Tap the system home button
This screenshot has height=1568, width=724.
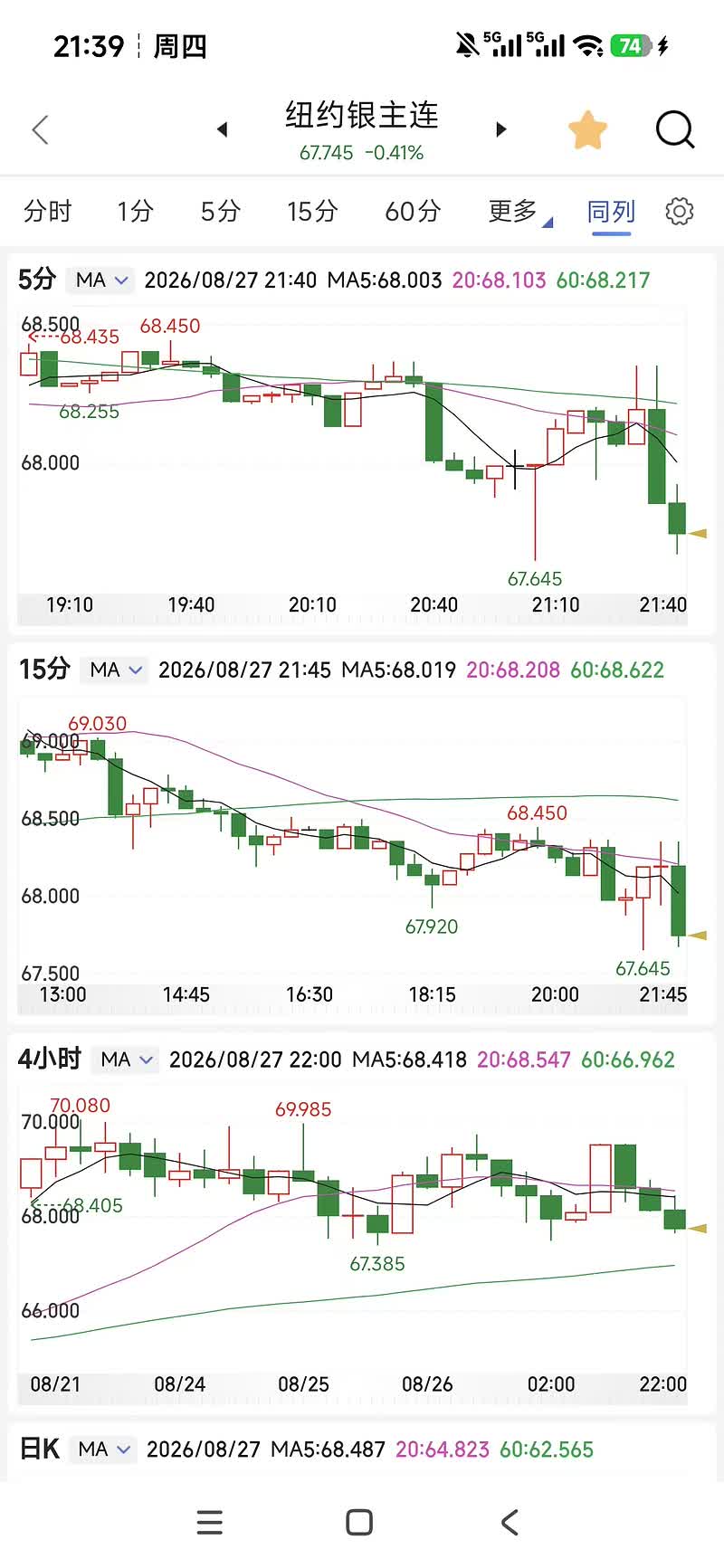click(359, 1522)
